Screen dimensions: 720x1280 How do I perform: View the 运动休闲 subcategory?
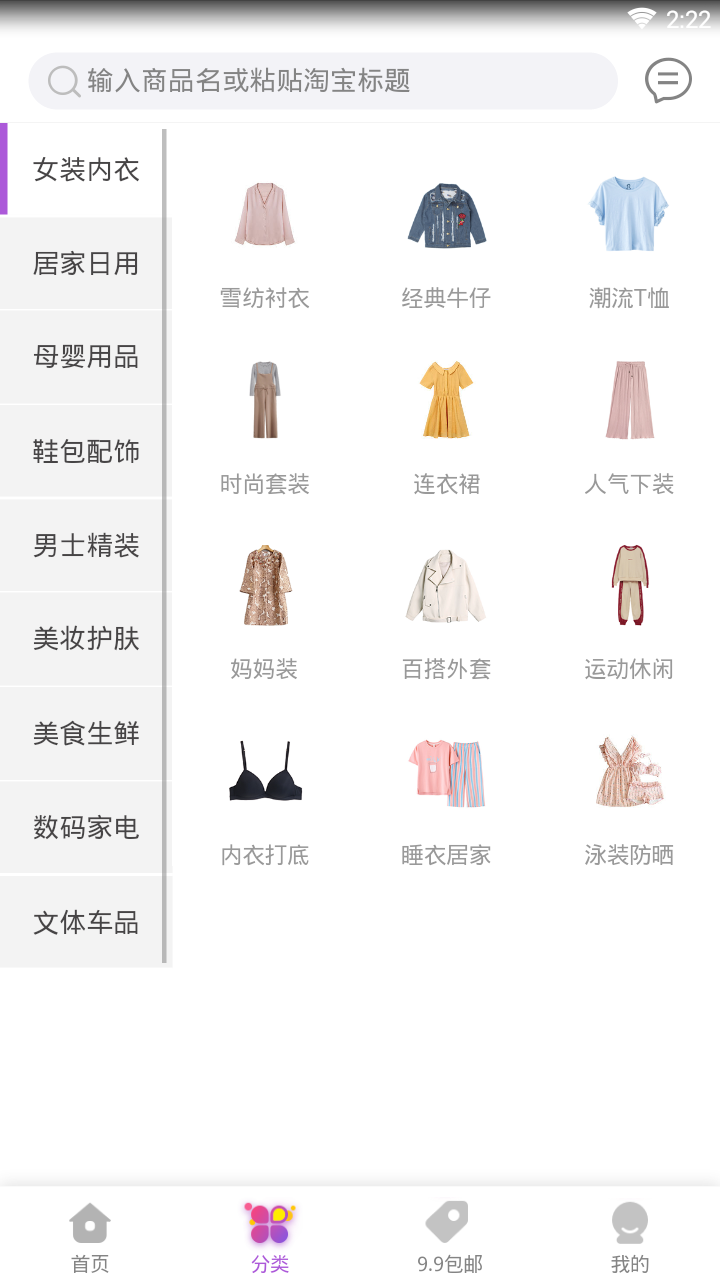click(629, 612)
